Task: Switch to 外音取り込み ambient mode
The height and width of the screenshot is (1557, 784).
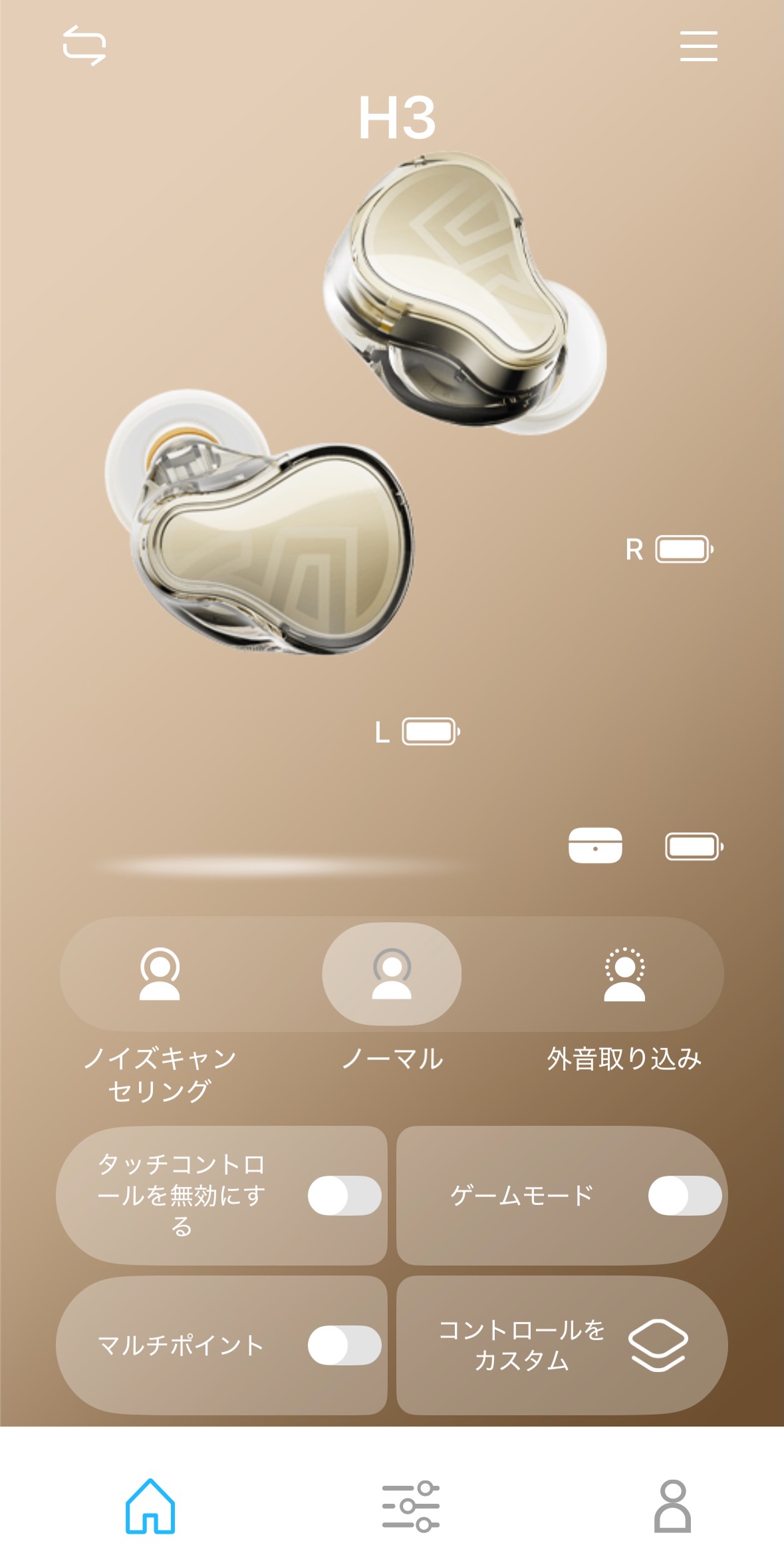Action: [624, 974]
